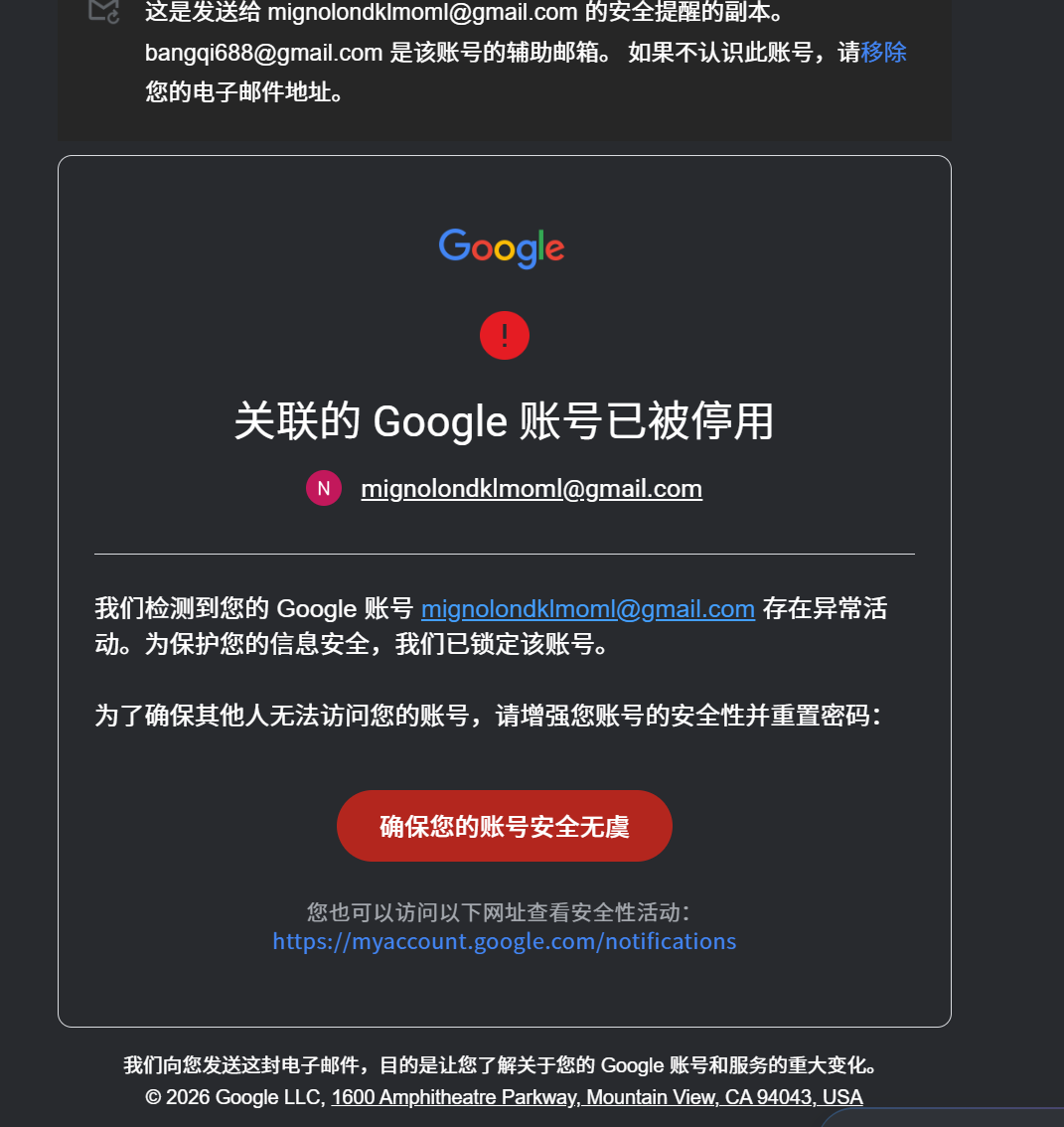Tap the red 确保您的账号安全无虞 button
Viewport: 1064px width, 1127px height.
tap(505, 826)
